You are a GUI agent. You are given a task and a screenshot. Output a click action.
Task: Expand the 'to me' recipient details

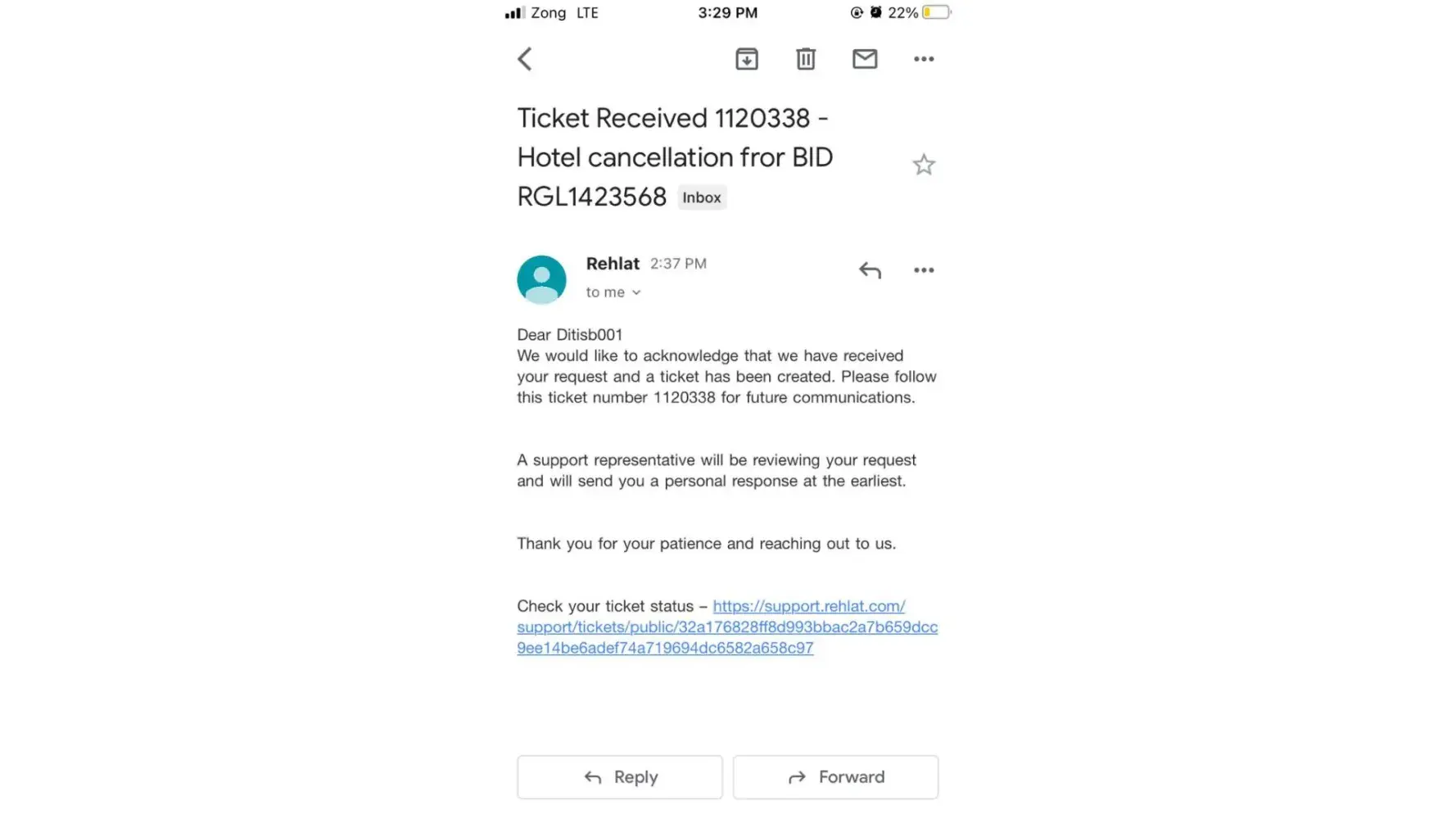coord(613,292)
